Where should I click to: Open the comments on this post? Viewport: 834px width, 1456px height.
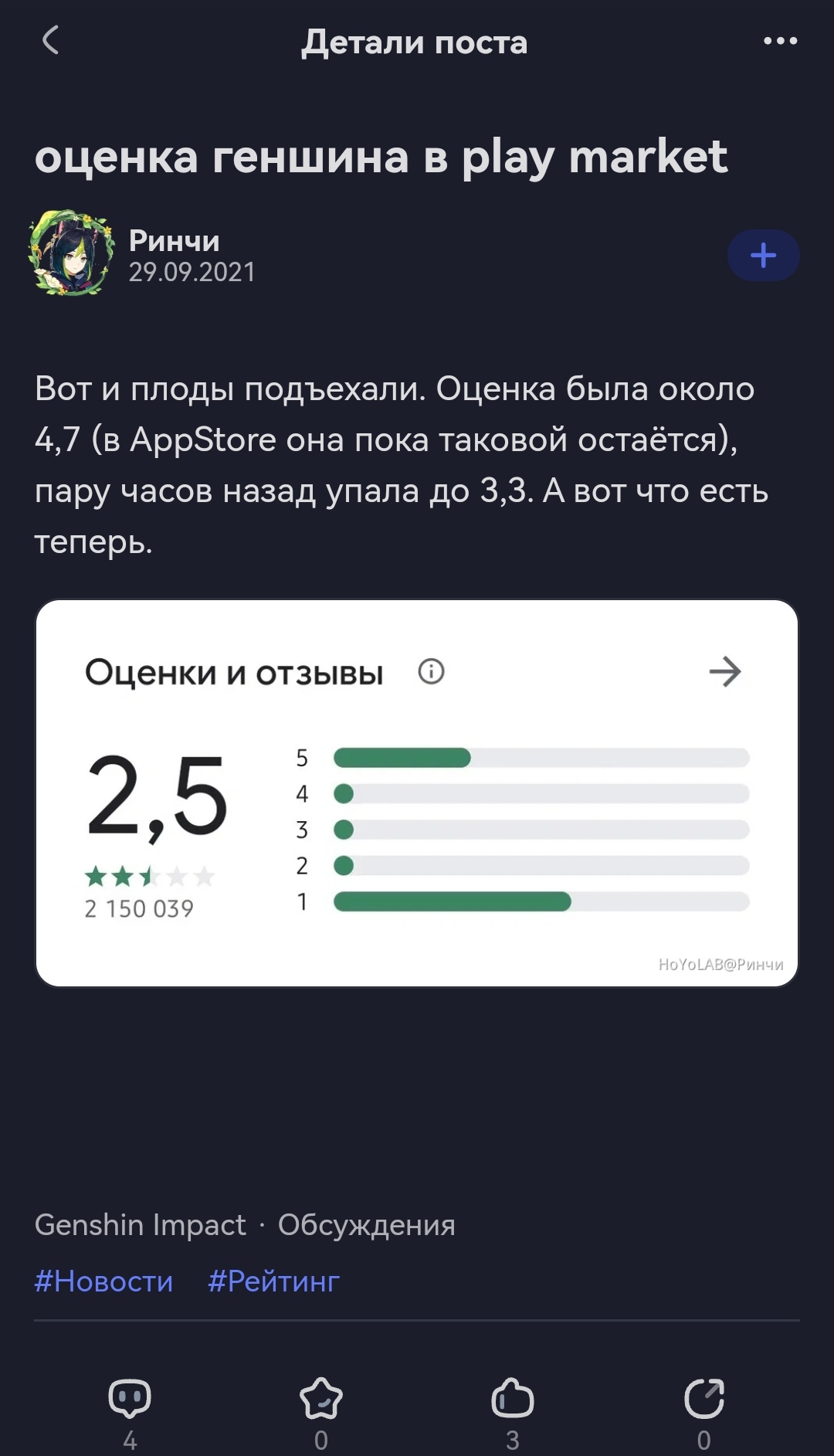pos(130,1413)
